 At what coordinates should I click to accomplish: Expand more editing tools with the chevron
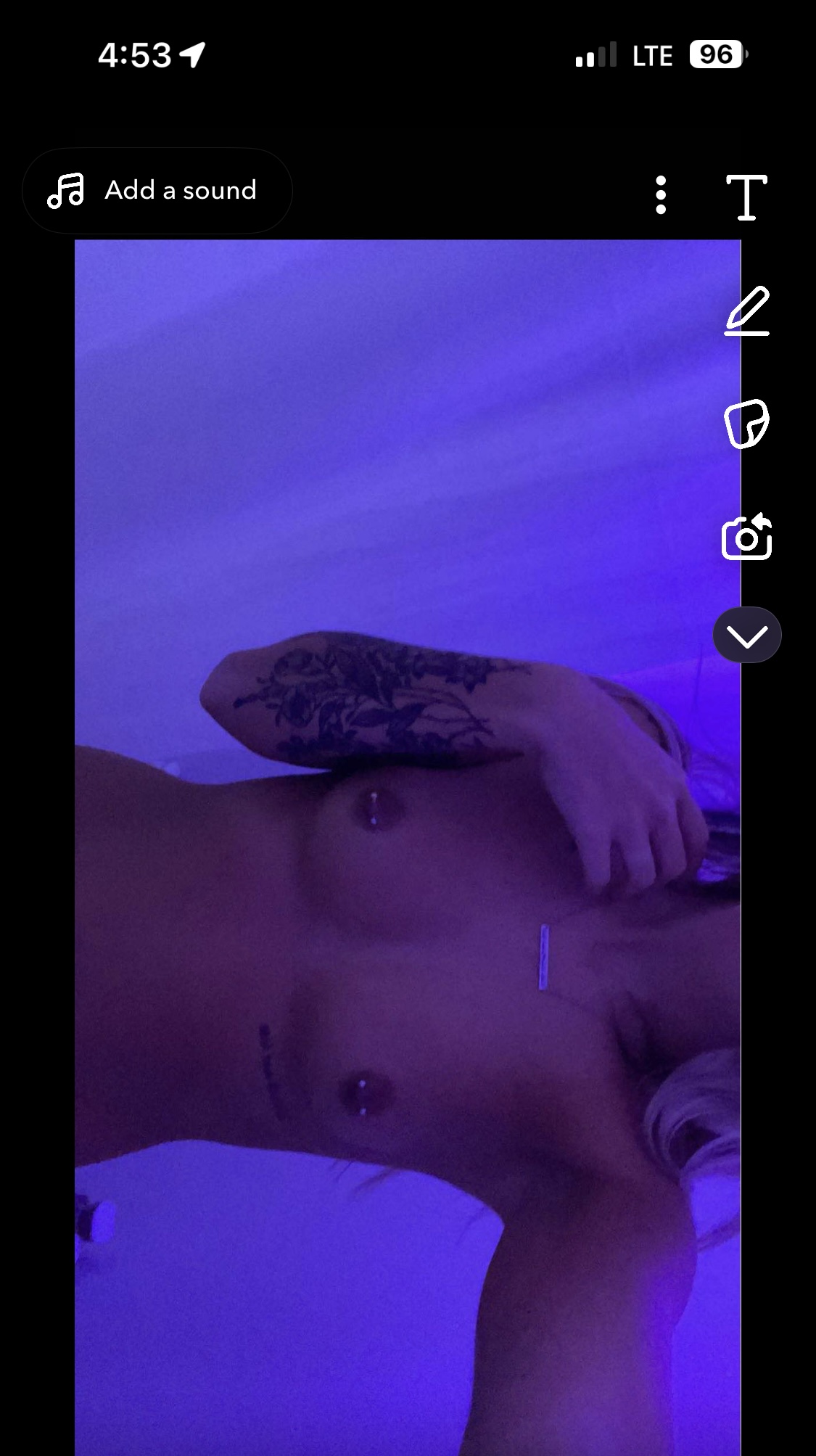click(x=746, y=636)
